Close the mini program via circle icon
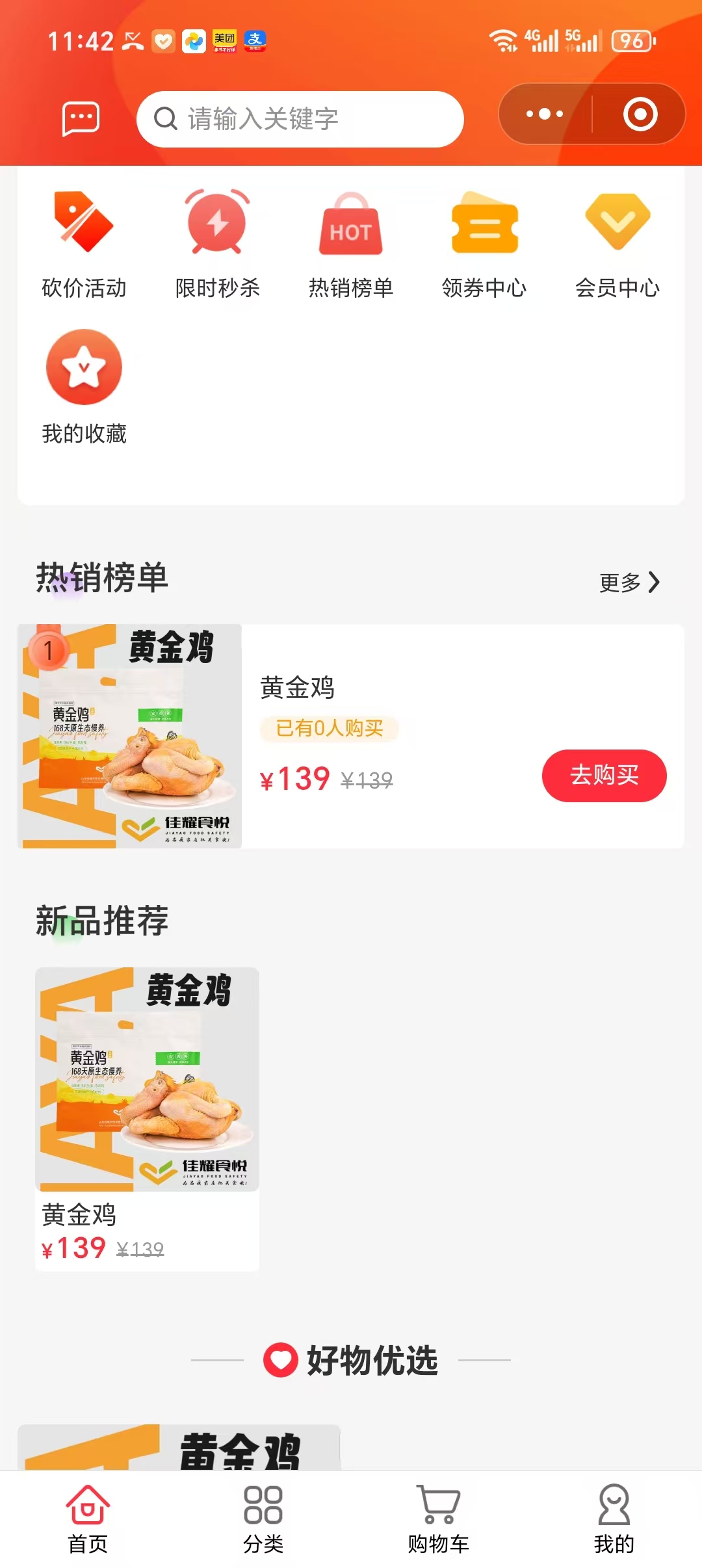 [x=640, y=114]
